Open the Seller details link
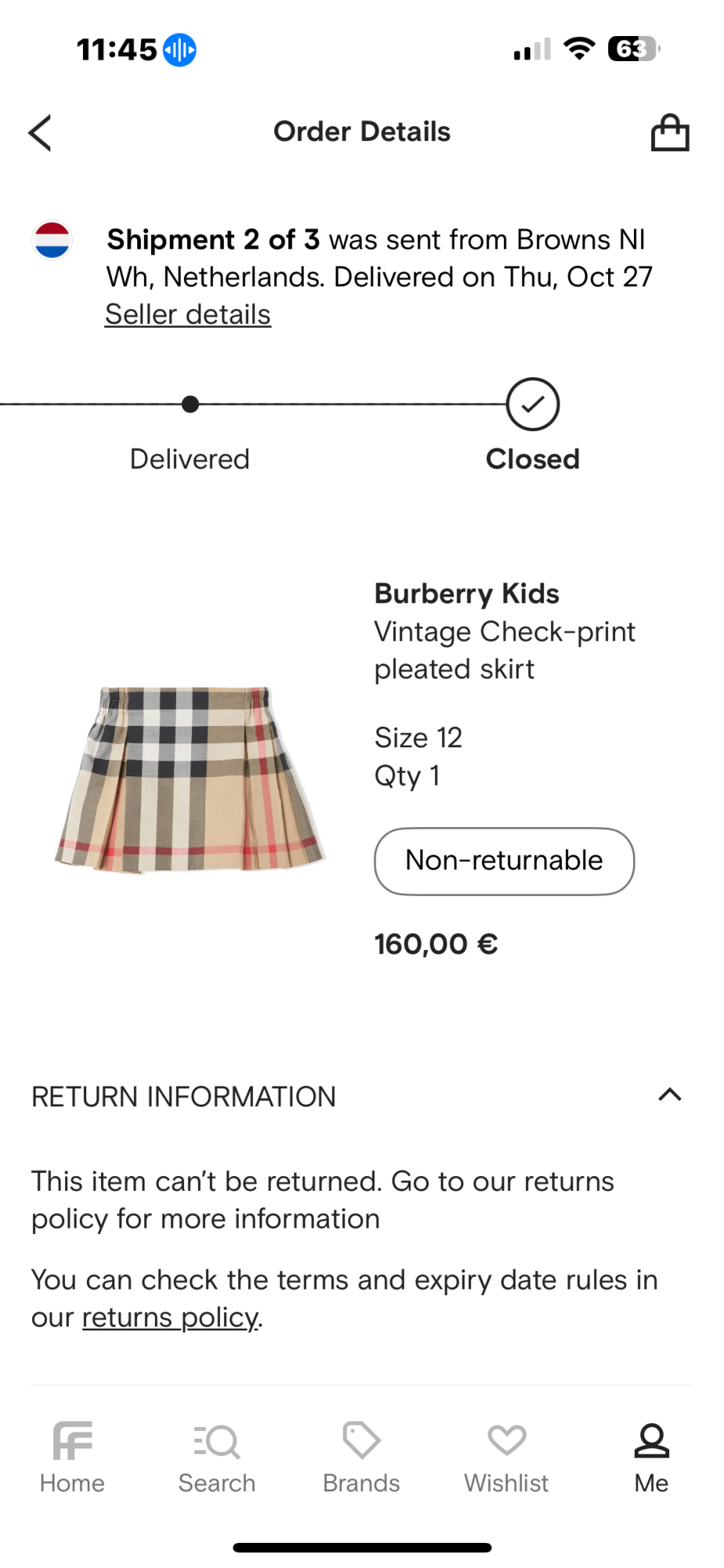724x1568 pixels. (187, 314)
